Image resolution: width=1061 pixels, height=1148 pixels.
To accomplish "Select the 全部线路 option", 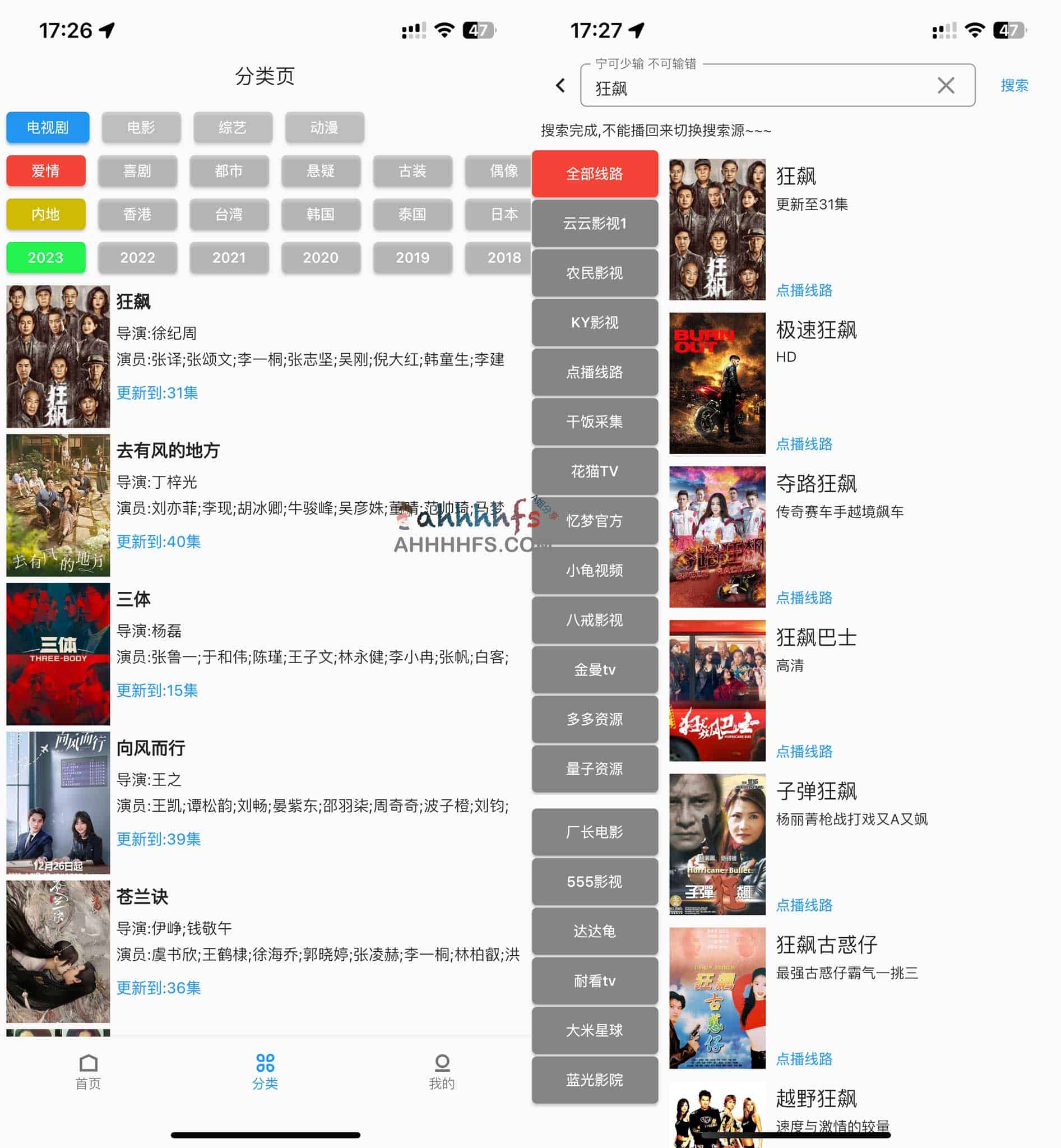I will (x=594, y=174).
